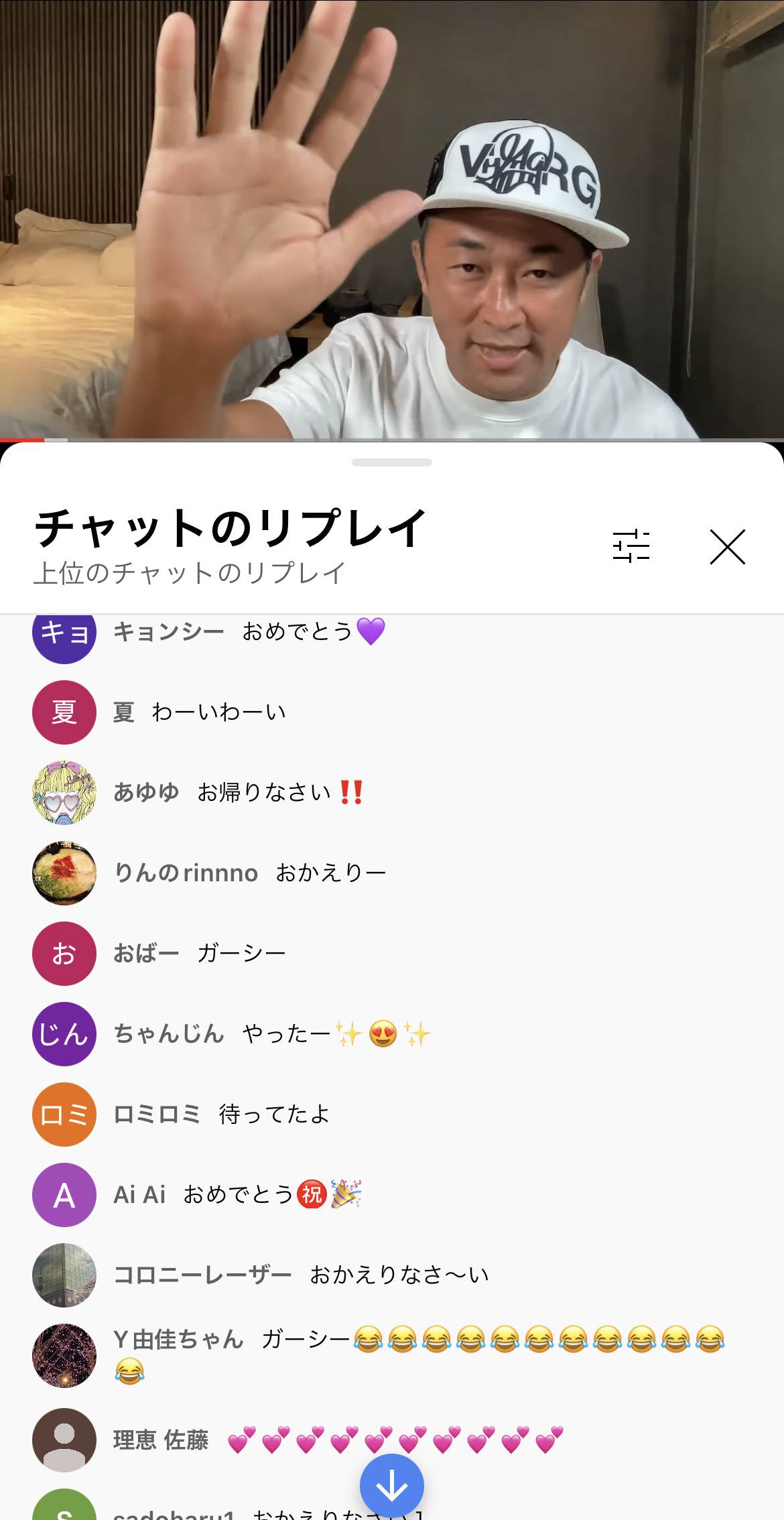784x1520 pixels.
Task: Close the chat replay panel
Action: click(727, 546)
